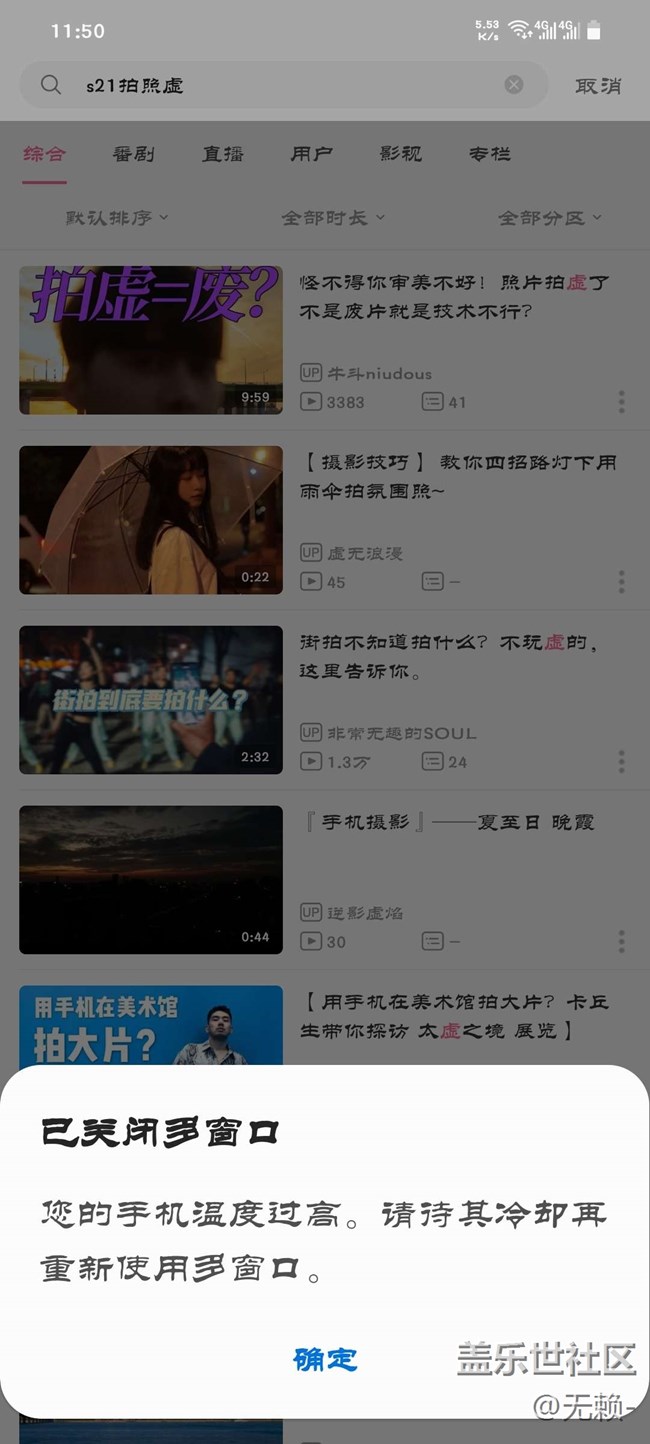Switch to the 影视 tab
Image resolution: width=650 pixels, height=1444 pixels.
(400, 154)
